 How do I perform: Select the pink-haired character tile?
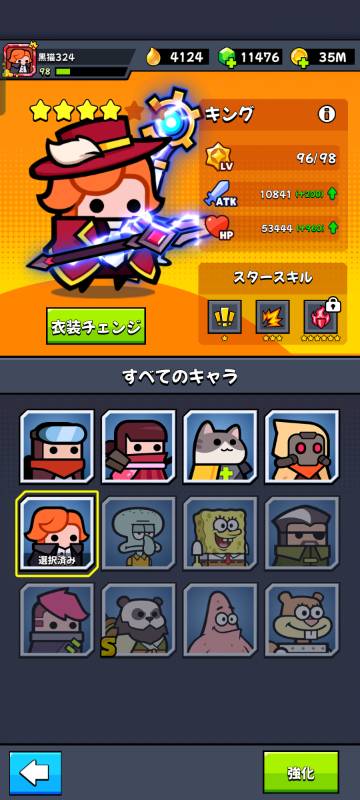[x=57, y=620]
